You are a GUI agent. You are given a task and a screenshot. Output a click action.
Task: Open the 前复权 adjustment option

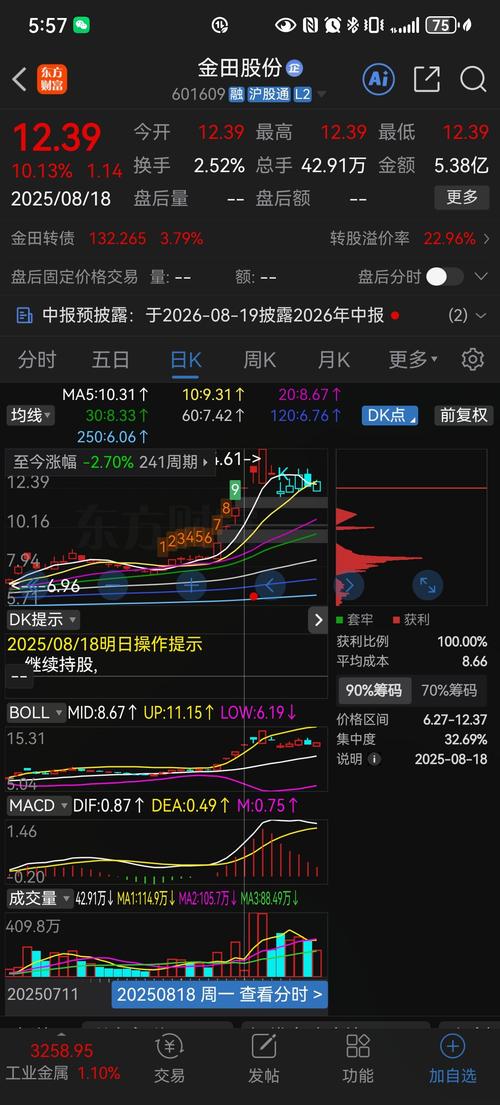464,416
